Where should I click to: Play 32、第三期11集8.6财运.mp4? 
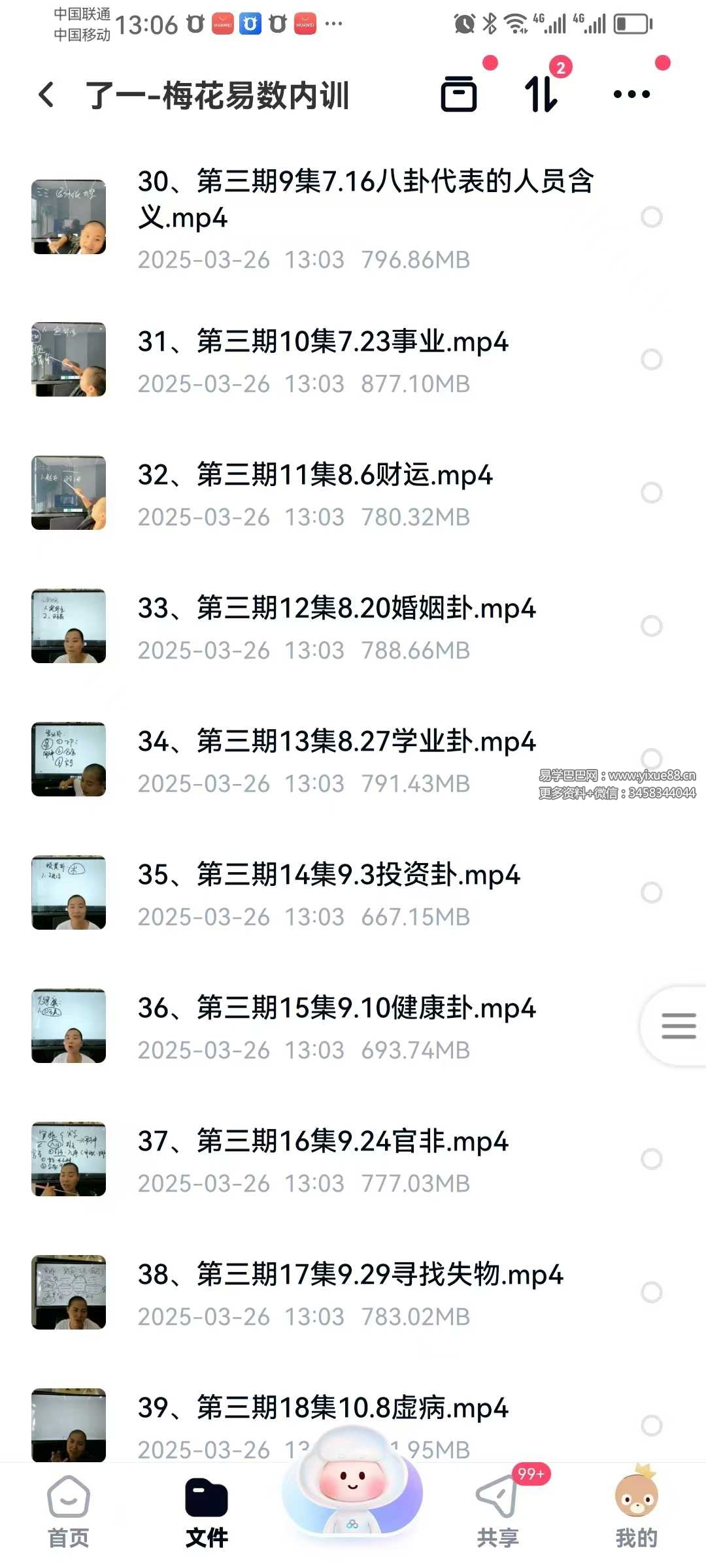[x=315, y=475]
